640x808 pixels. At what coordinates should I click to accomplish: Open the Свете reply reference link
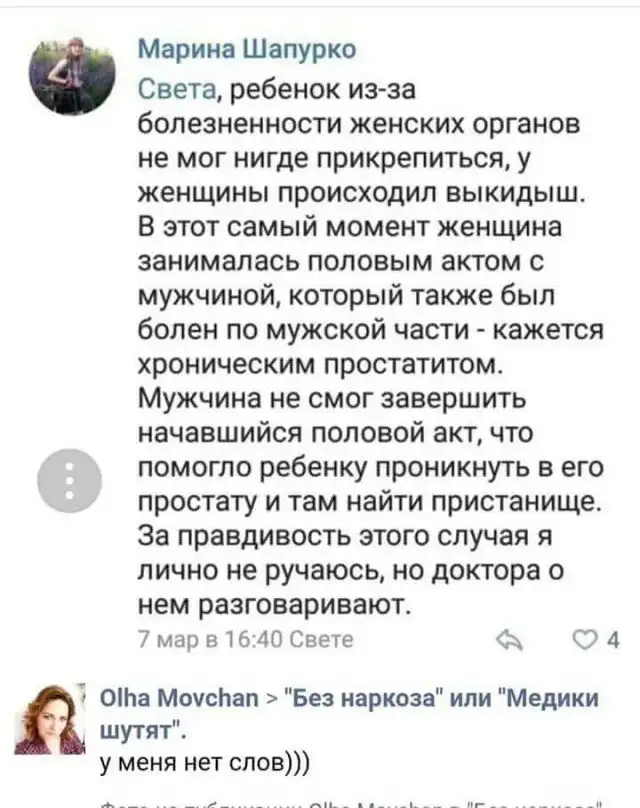point(321,640)
